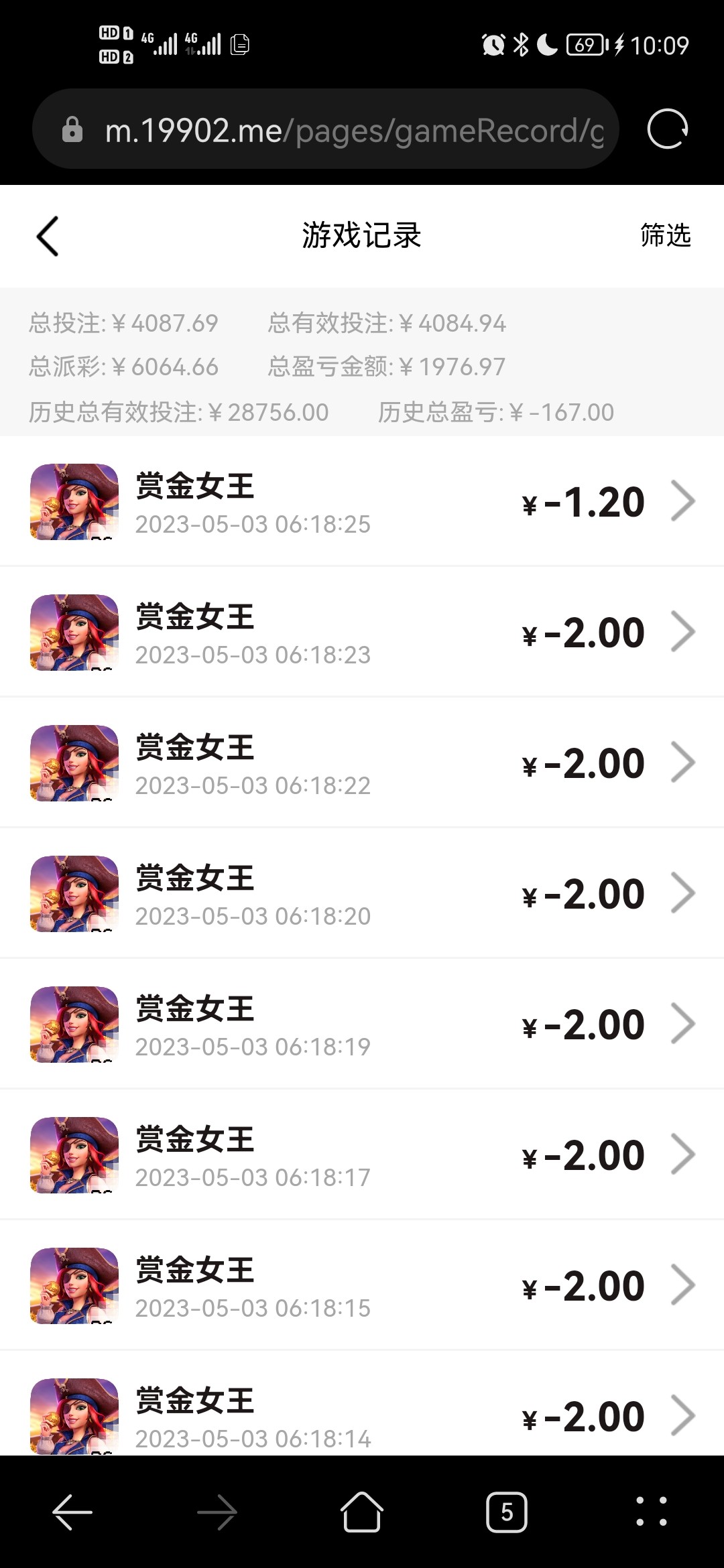Image resolution: width=724 pixels, height=1568 pixels.
Task: Reload the current page
Action: (667, 129)
